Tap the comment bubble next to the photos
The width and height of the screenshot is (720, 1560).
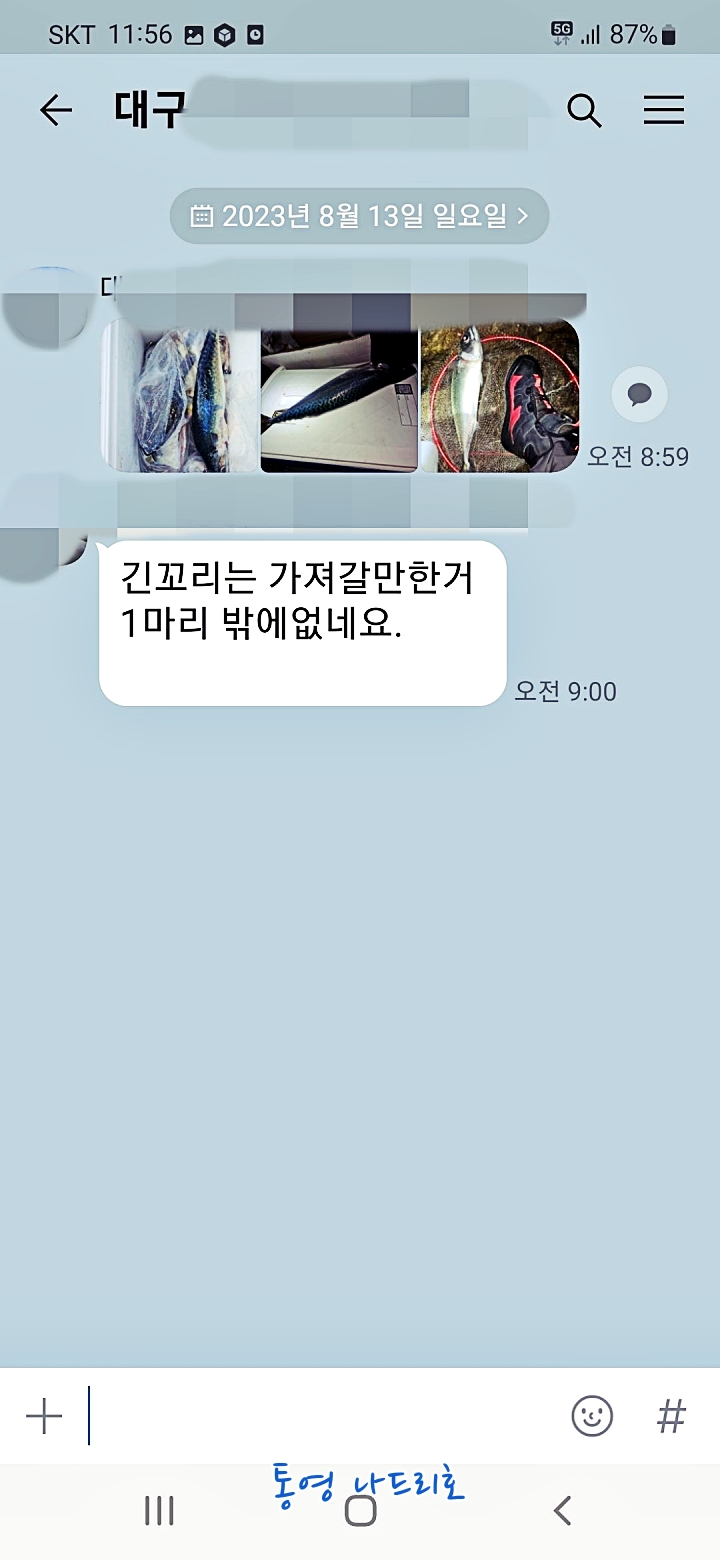coord(639,394)
